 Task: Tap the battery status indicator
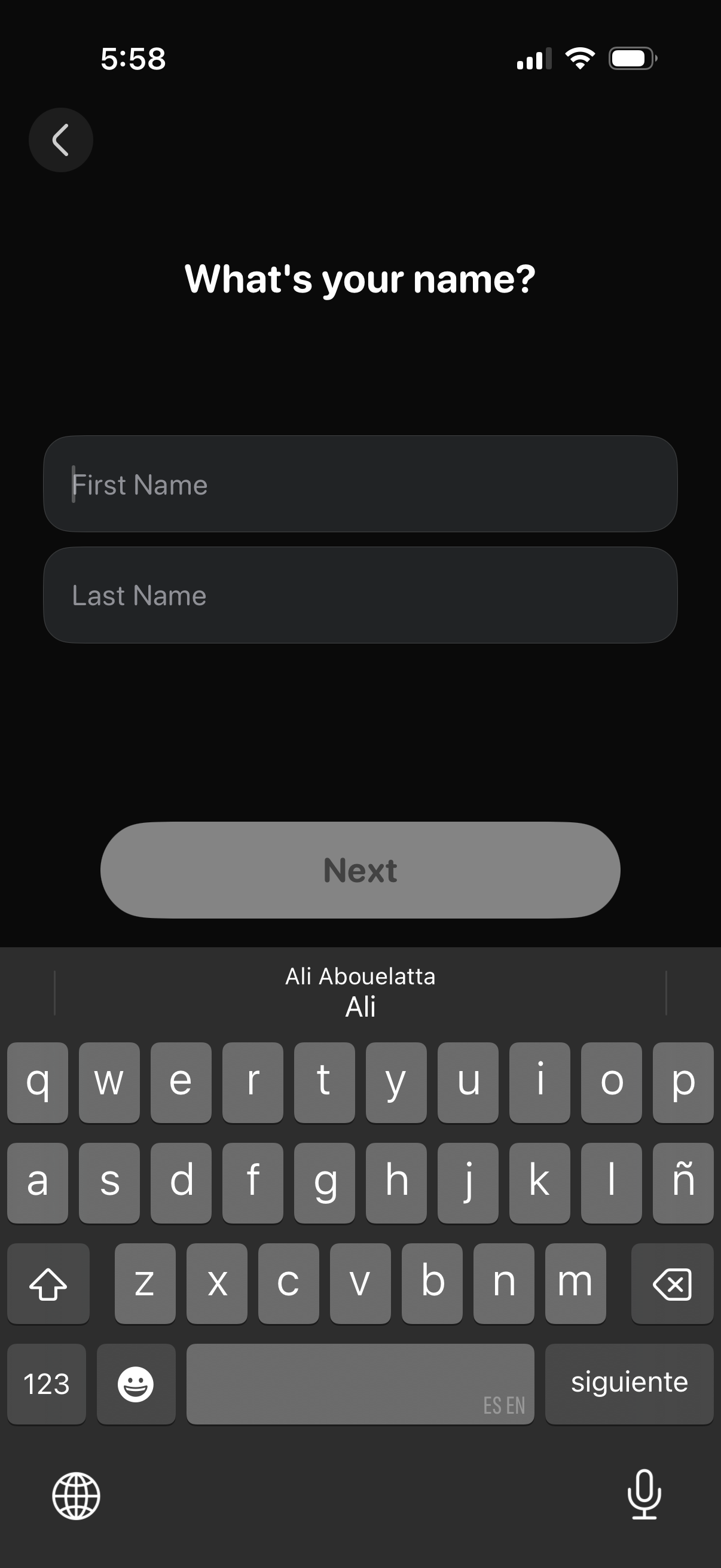(630, 59)
